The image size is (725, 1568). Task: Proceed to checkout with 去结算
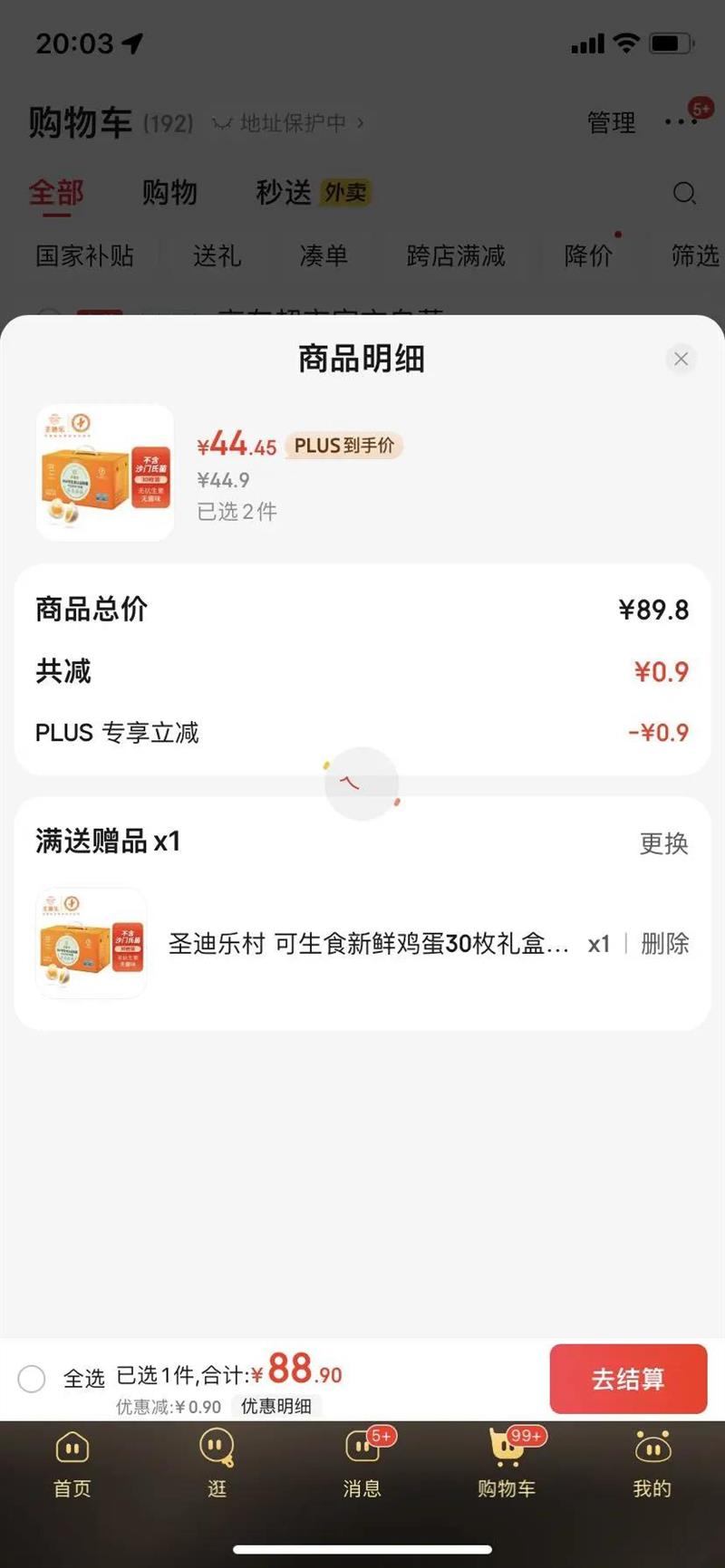coord(627,1379)
